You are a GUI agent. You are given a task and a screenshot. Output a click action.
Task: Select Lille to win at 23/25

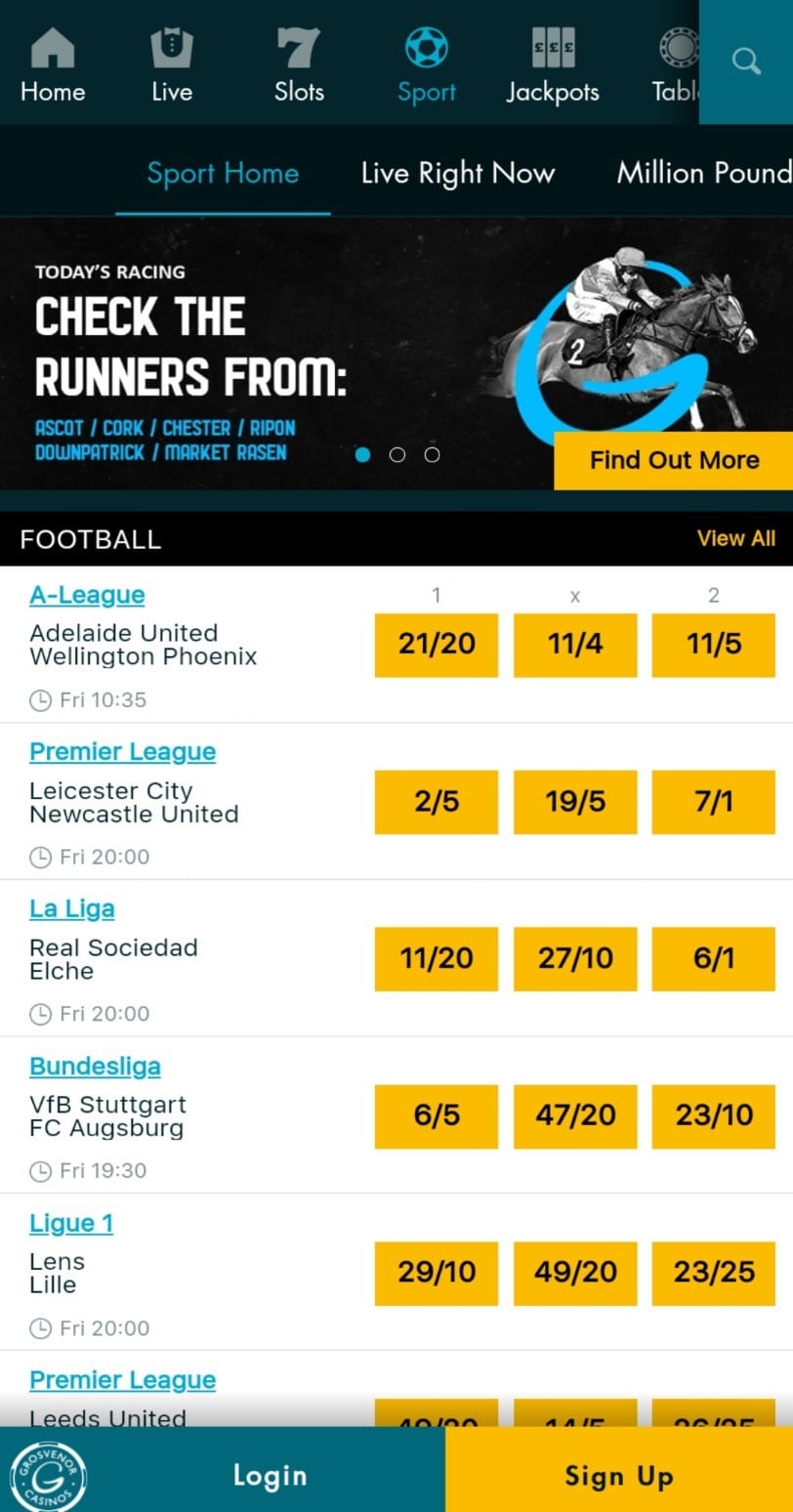click(x=713, y=1273)
